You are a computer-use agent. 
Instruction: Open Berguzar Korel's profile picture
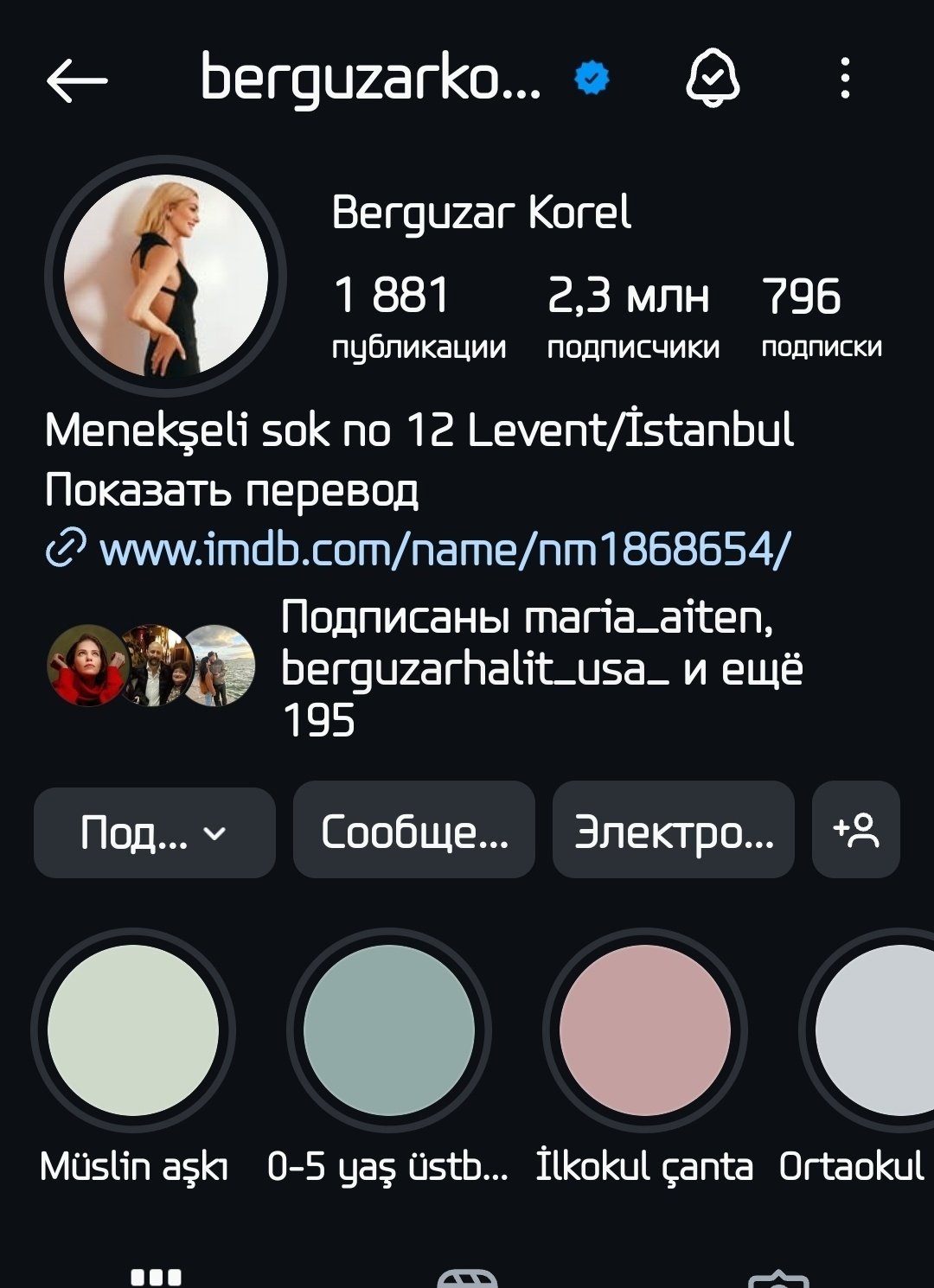click(x=165, y=276)
